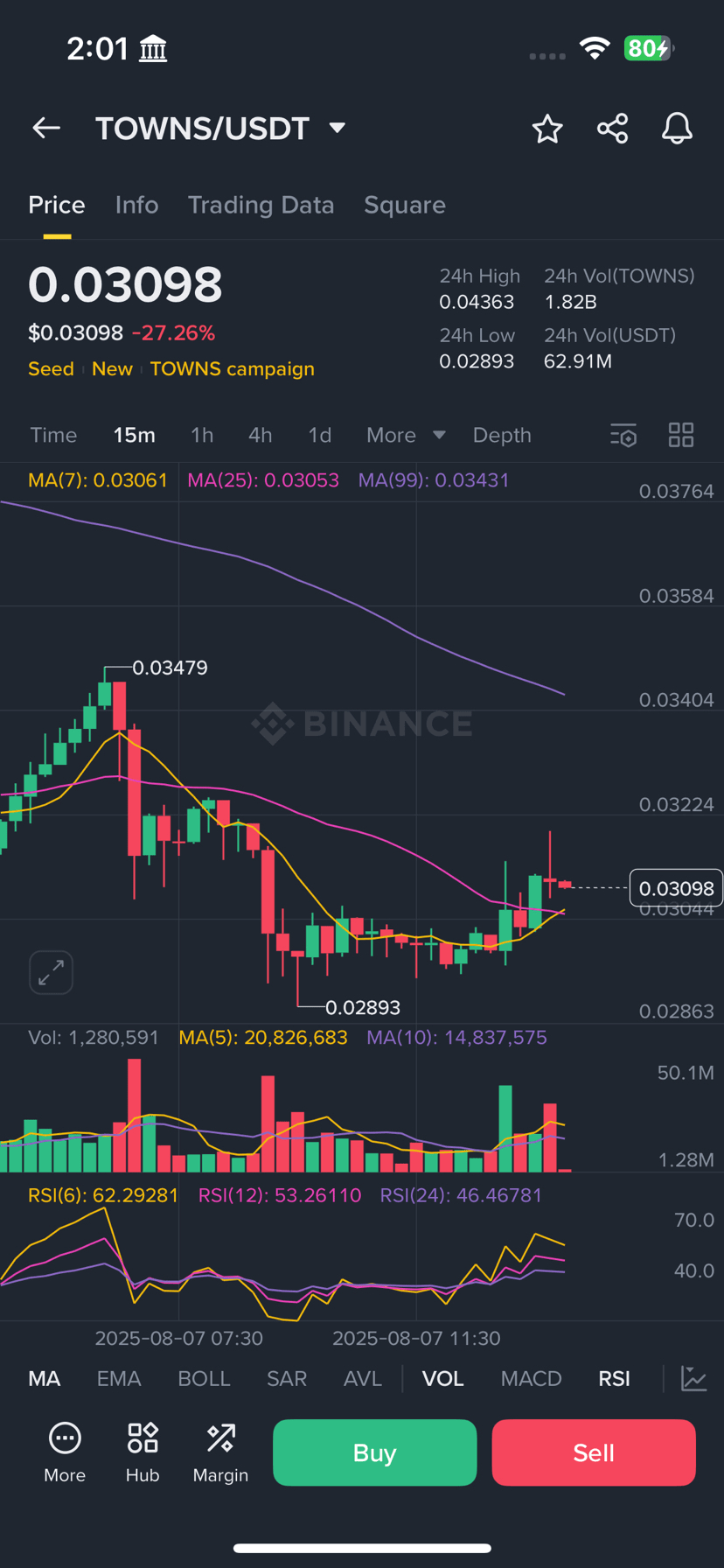Viewport: 724px width, 1568px height.
Task: Share this trading pair
Action: [x=612, y=129]
